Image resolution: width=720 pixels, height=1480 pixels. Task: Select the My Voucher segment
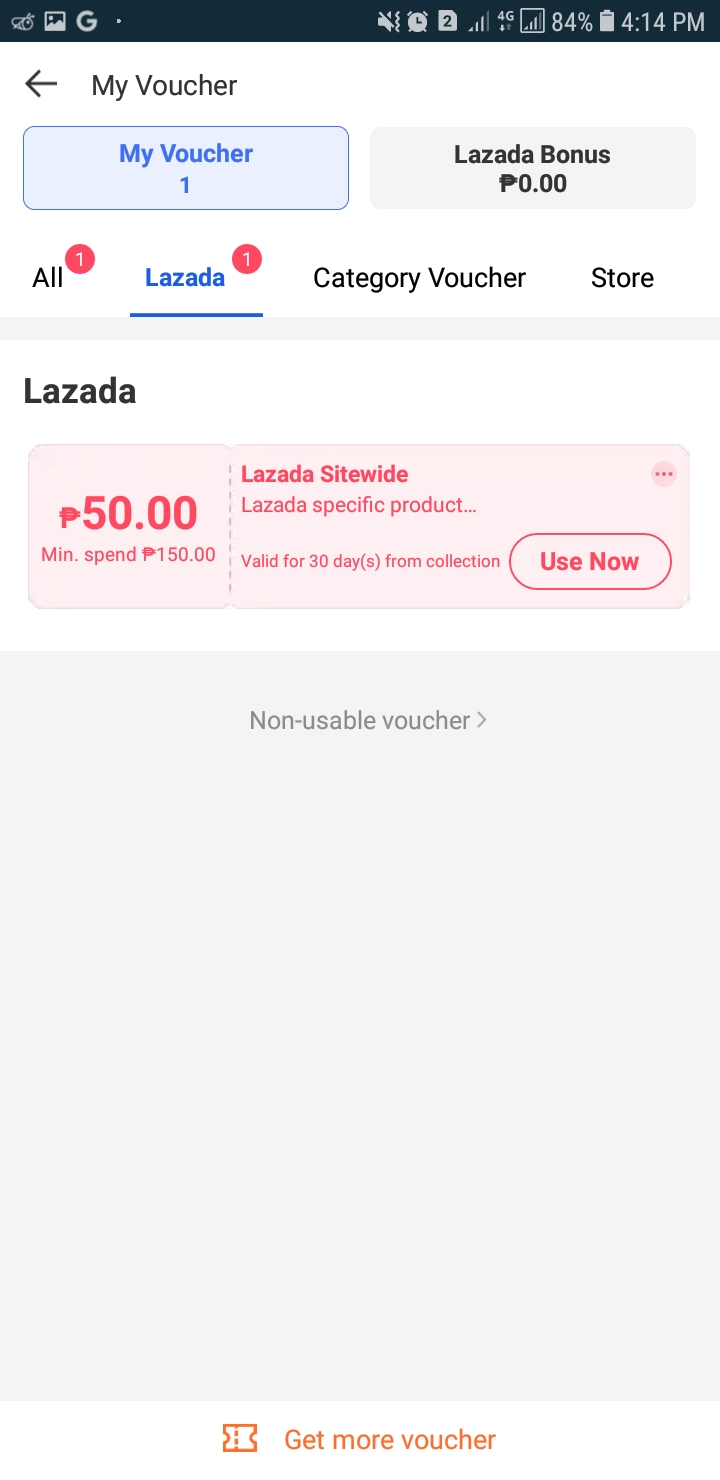(186, 168)
